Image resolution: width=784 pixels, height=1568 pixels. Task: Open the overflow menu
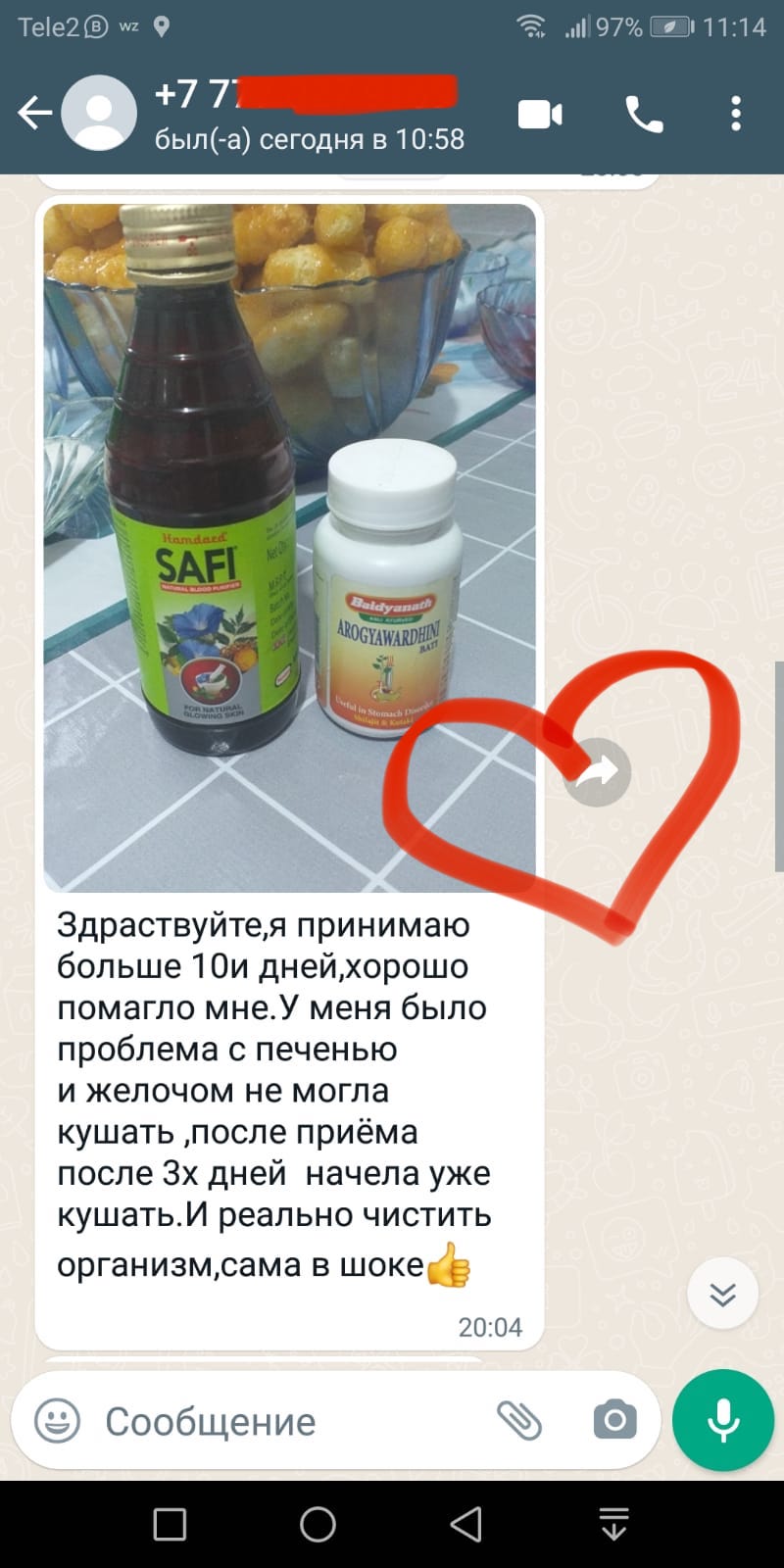click(x=736, y=115)
